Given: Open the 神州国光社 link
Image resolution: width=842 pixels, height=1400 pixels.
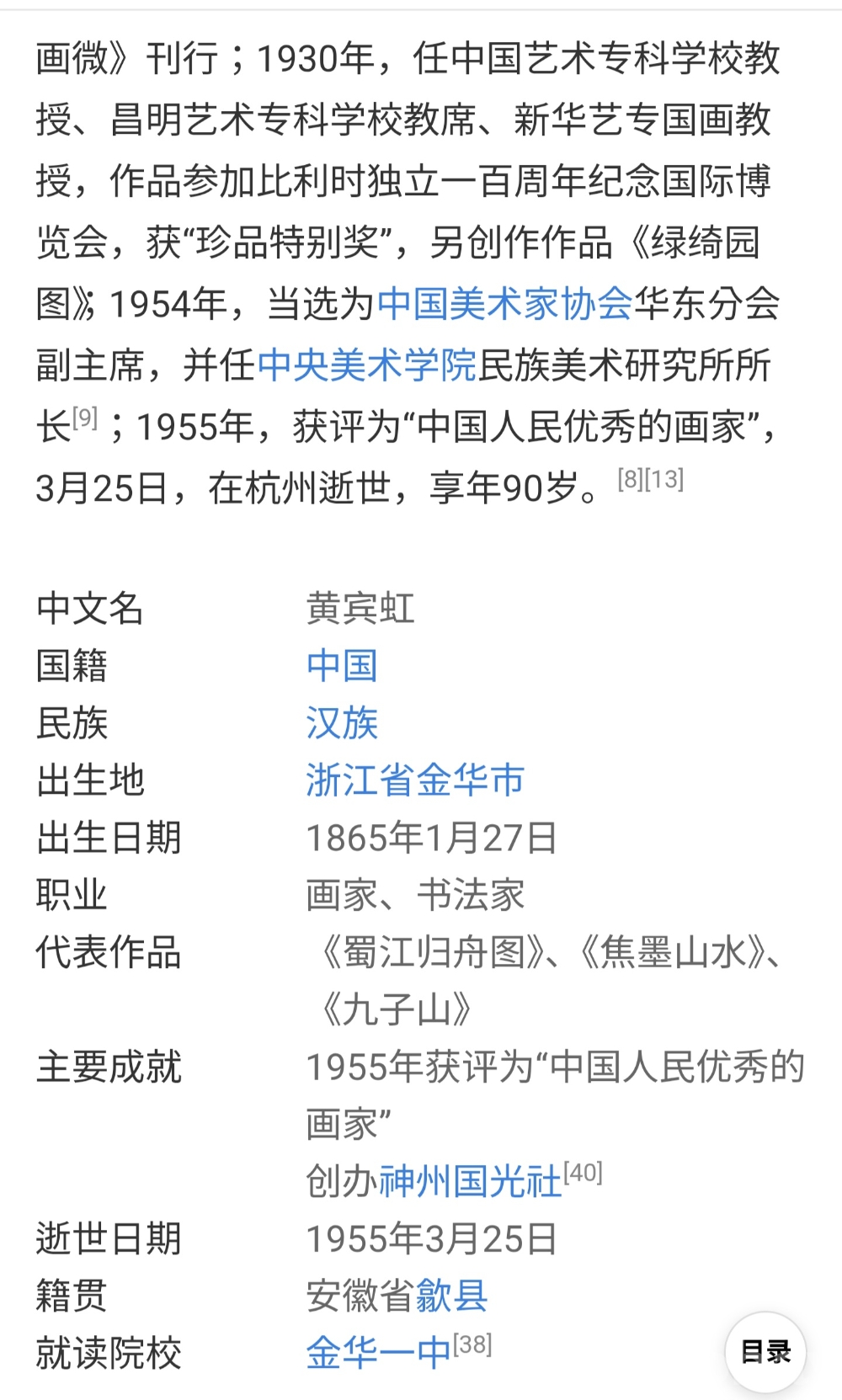Looking at the screenshot, I should point(470,1182).
